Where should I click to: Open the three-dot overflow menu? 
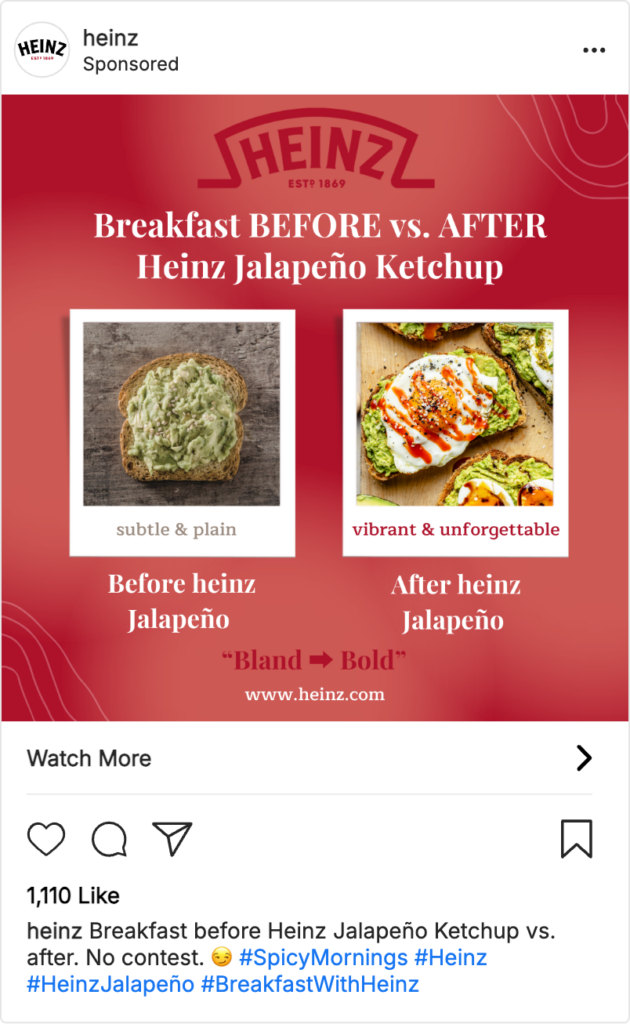point(594,50)
